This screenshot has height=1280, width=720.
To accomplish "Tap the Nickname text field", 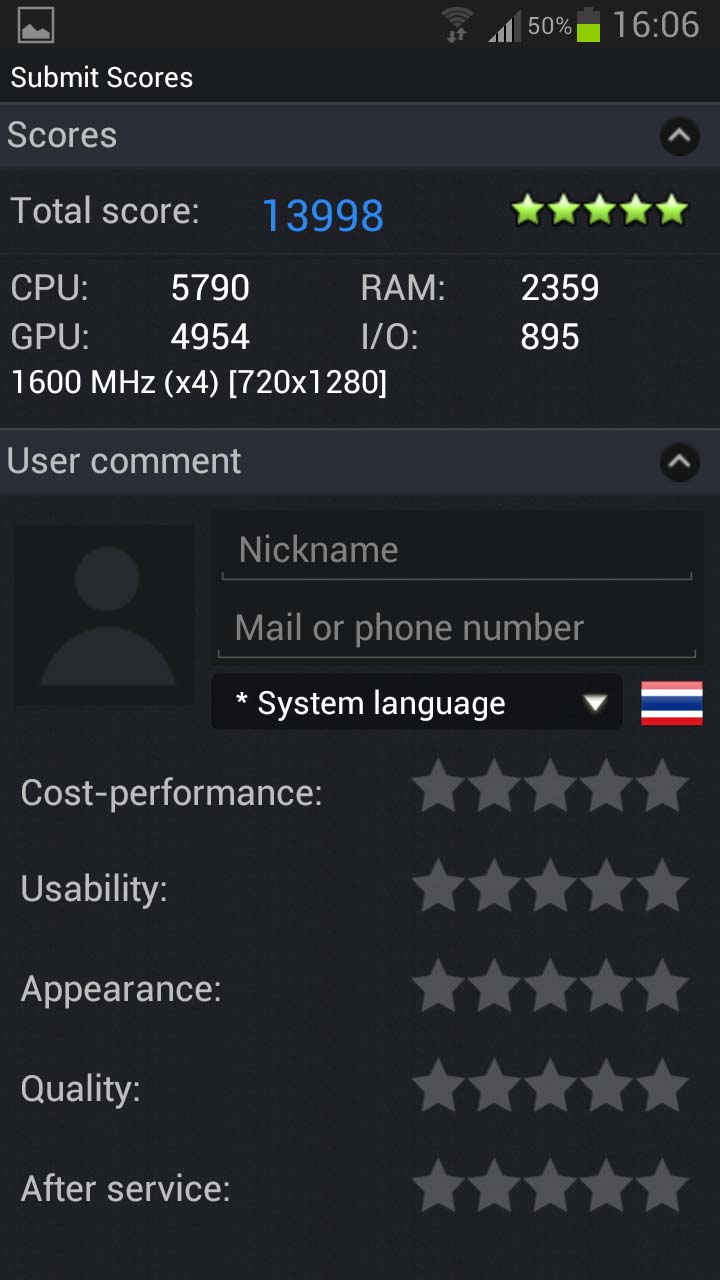I will pos(457,549).
